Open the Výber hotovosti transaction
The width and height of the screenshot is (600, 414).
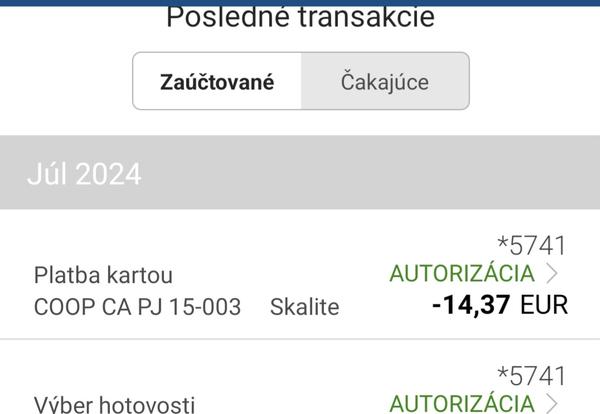coord(300,395)
